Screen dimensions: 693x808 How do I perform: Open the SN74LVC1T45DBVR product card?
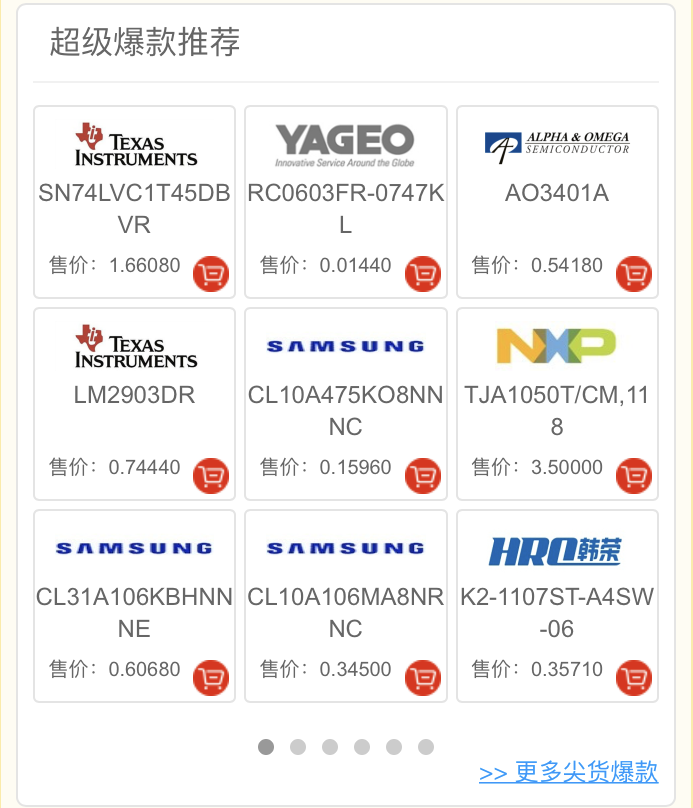click(134, 208)
